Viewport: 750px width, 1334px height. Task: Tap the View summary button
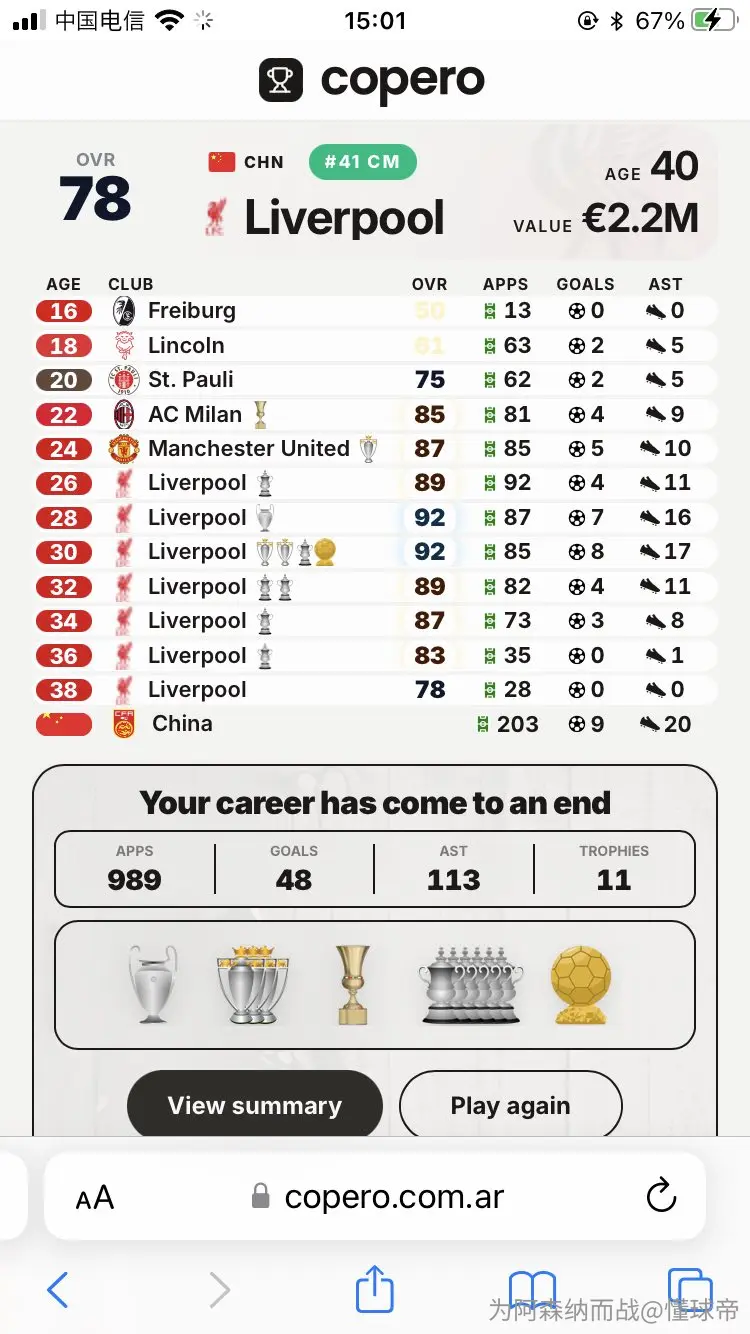pos(255,1104)
